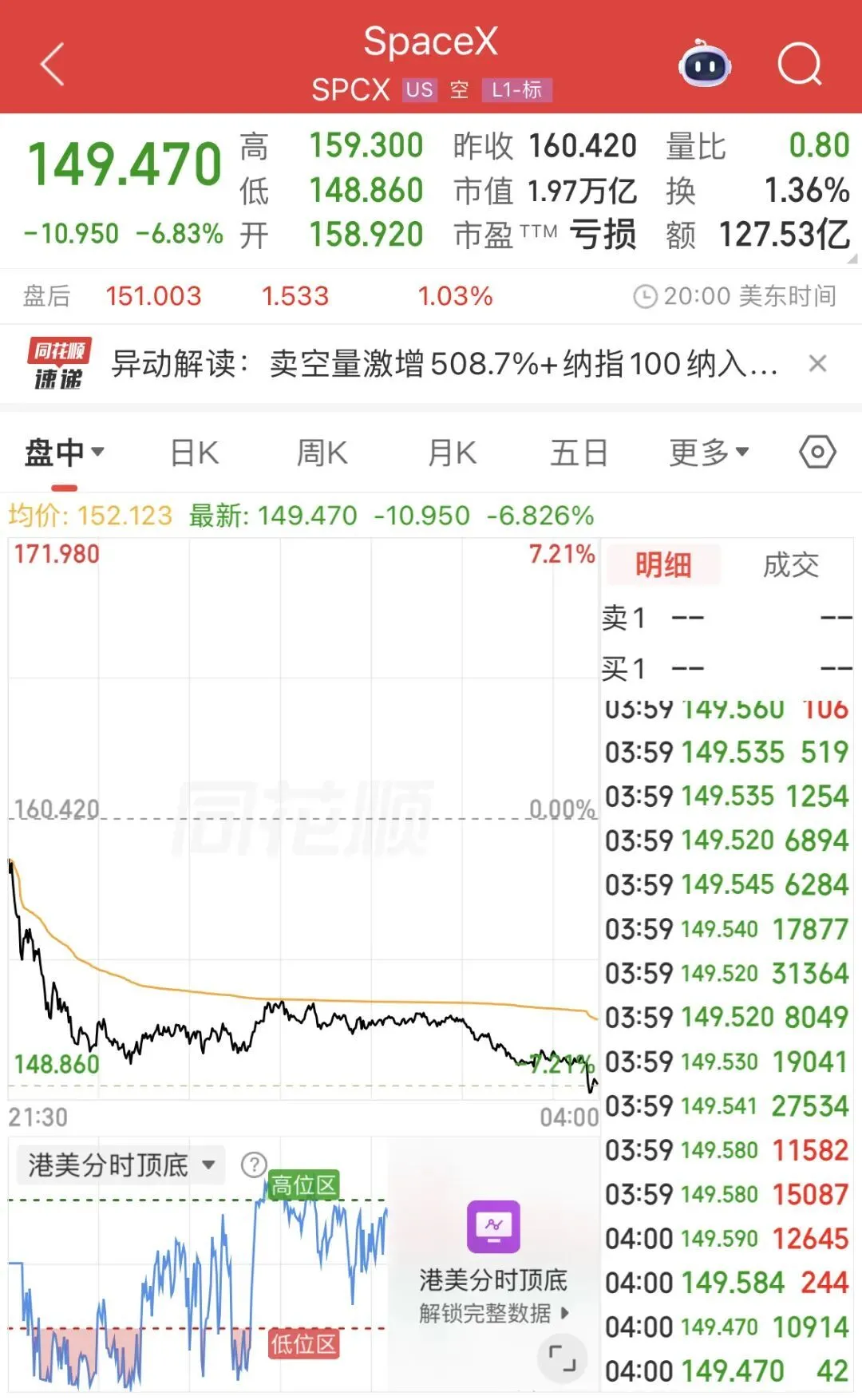The width and height of the screenshot is (862, 1400).
Task: Select the 明细 tab
Action: click(x=663, y=564)
